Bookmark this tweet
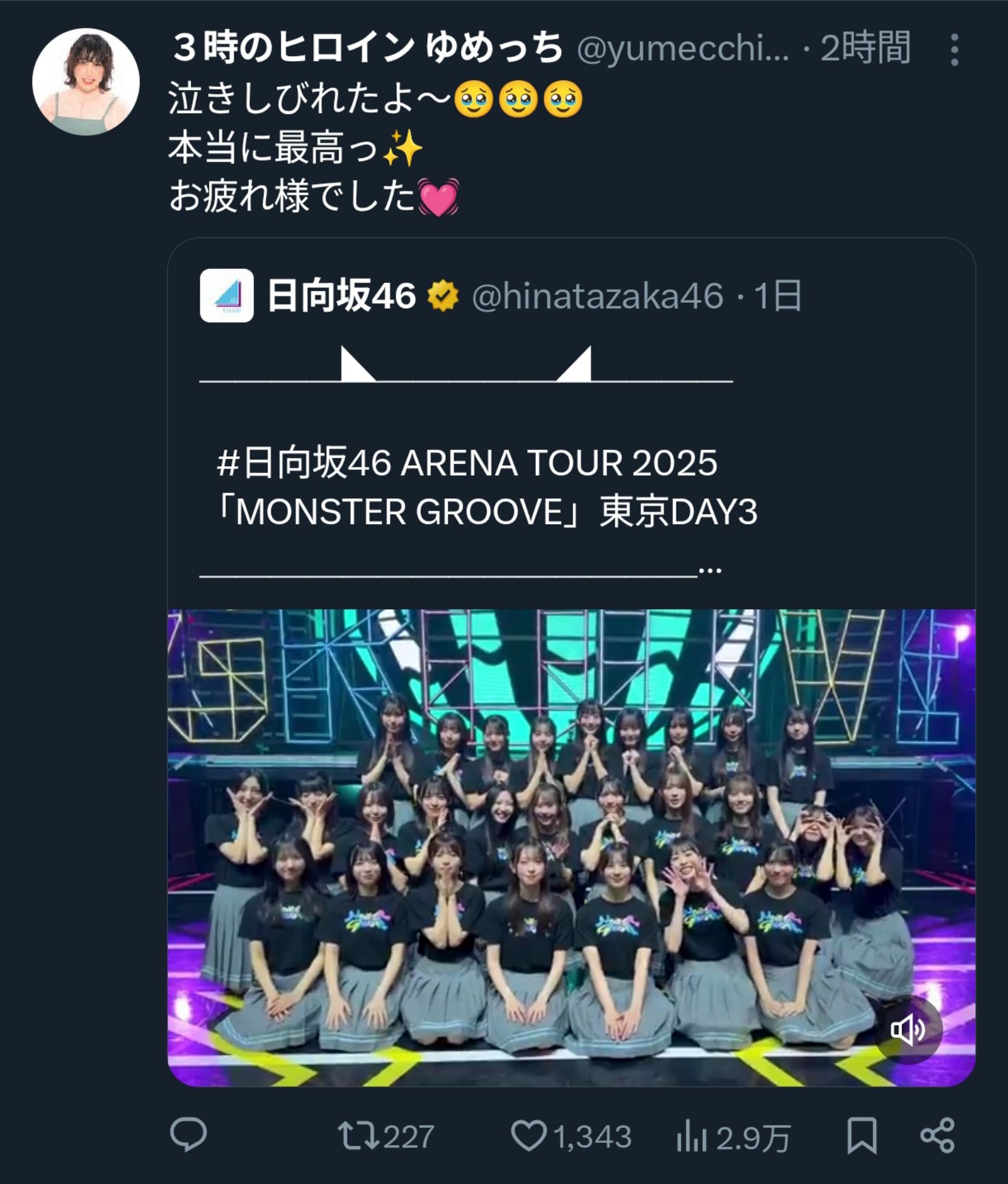 (x=861, y=1135)
